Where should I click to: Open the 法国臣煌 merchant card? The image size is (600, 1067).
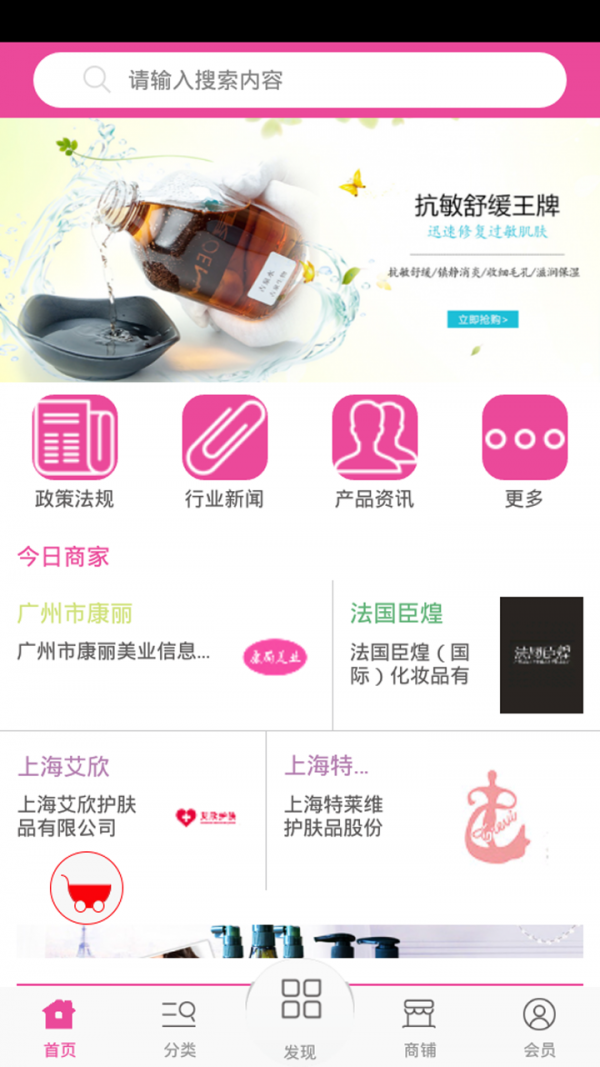(466, 655)
